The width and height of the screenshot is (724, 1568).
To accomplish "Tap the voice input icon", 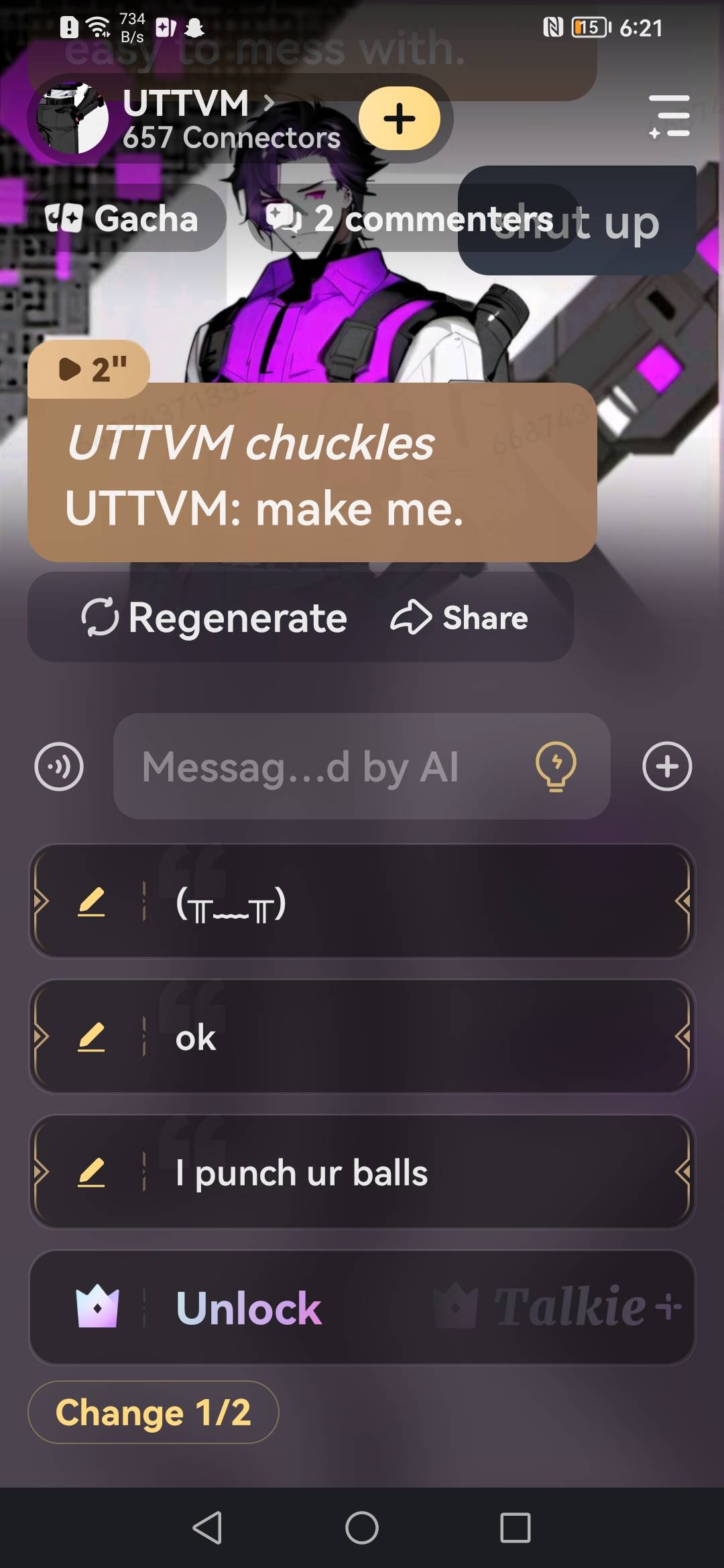I will (x=59, y=767).
